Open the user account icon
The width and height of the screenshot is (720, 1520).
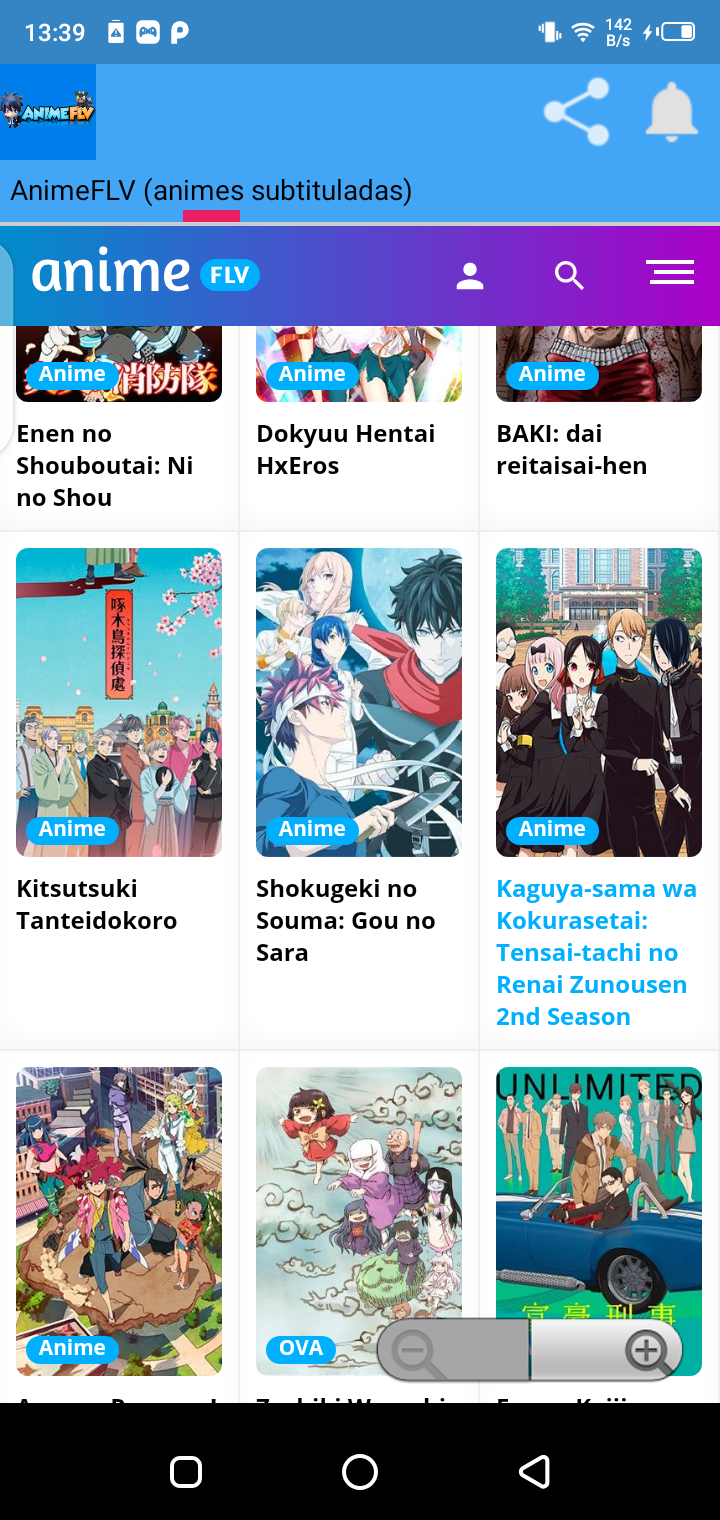click(470, 276)
